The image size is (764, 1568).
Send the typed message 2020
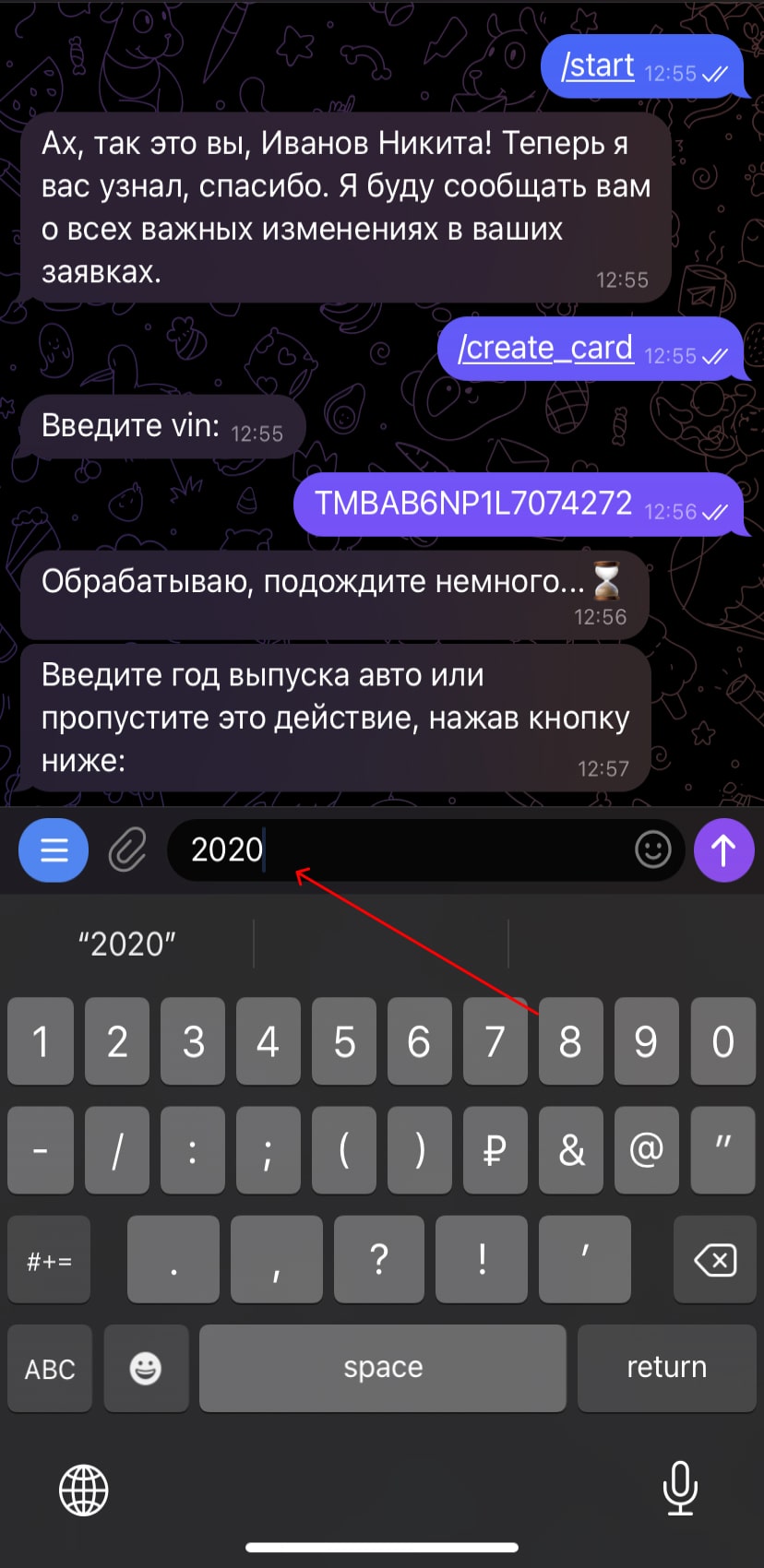[723, 849]
